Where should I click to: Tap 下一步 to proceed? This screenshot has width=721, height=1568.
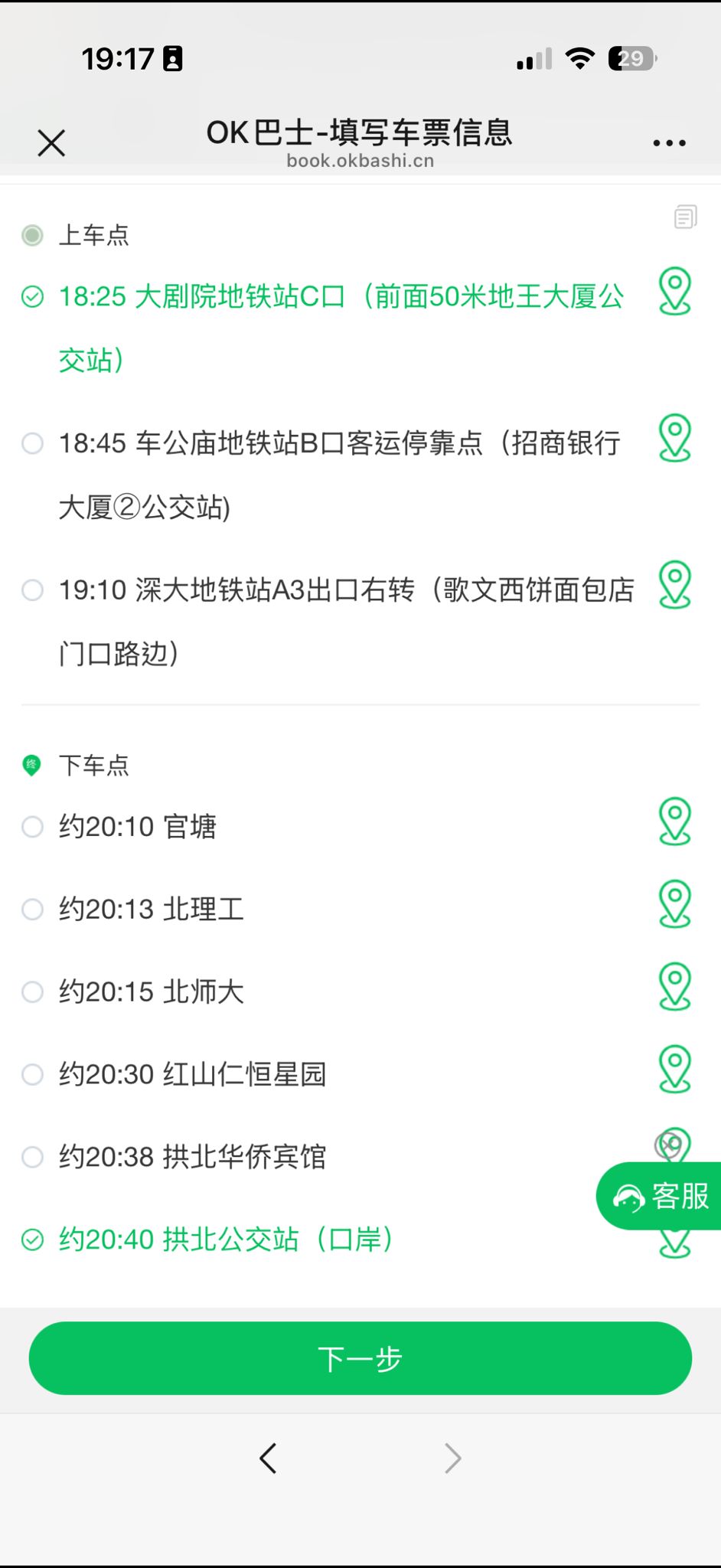360,1358
